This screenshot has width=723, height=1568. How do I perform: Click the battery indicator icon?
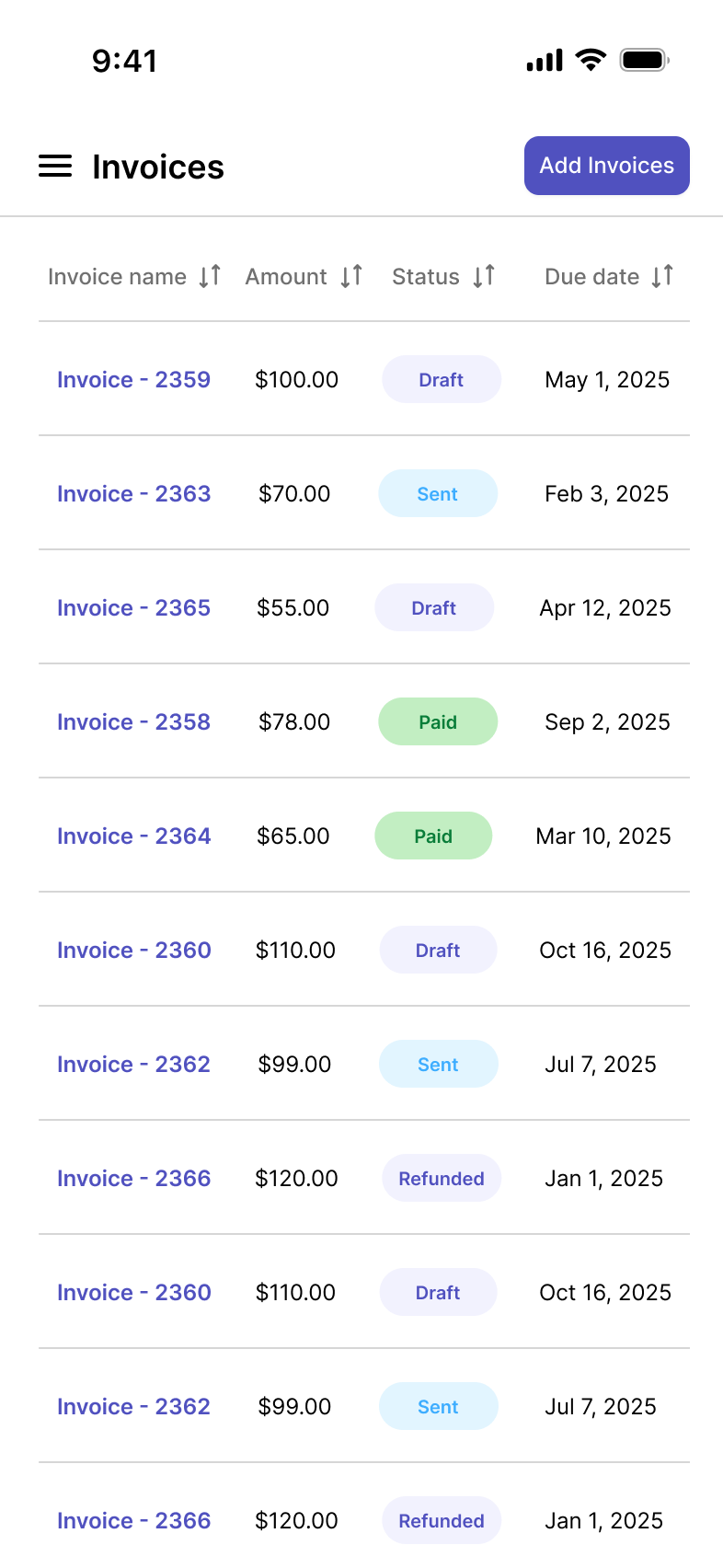coord(645,59)
